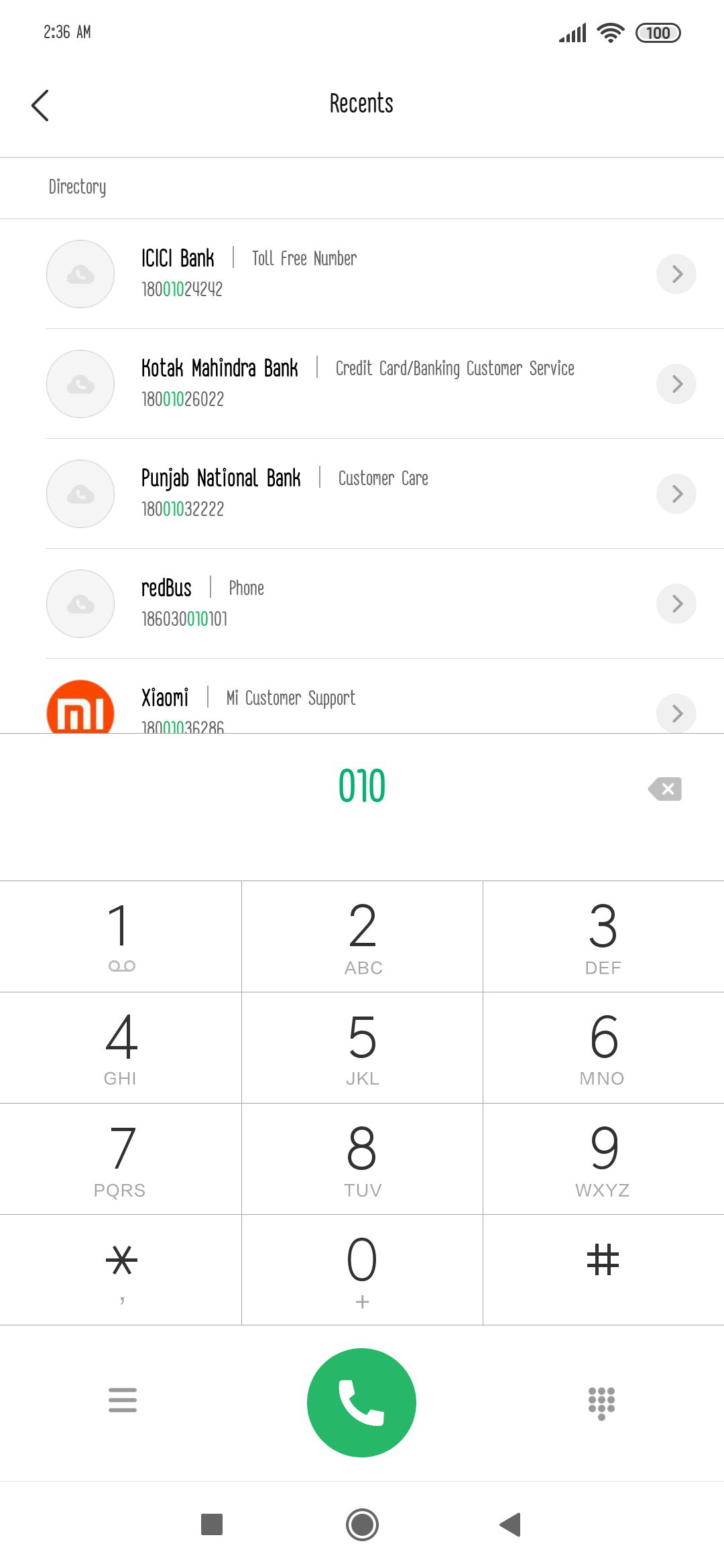Select Punjab National Bank Customer Care entry

click(362, 494)
